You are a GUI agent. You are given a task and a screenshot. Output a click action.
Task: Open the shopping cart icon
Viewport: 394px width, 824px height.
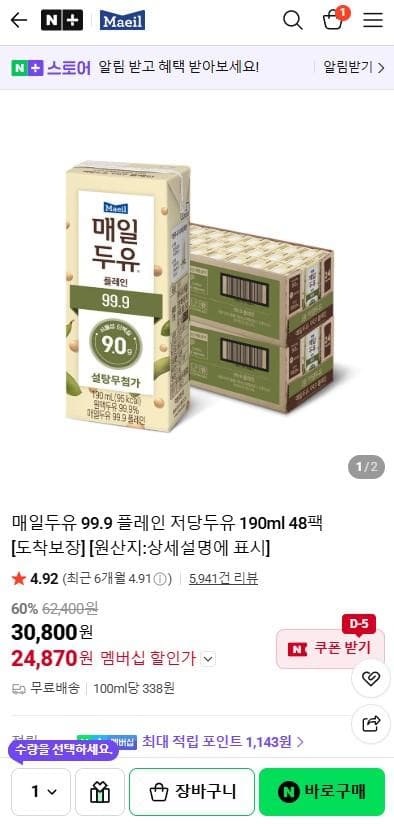pyautogui.click(x=334, y=19)
